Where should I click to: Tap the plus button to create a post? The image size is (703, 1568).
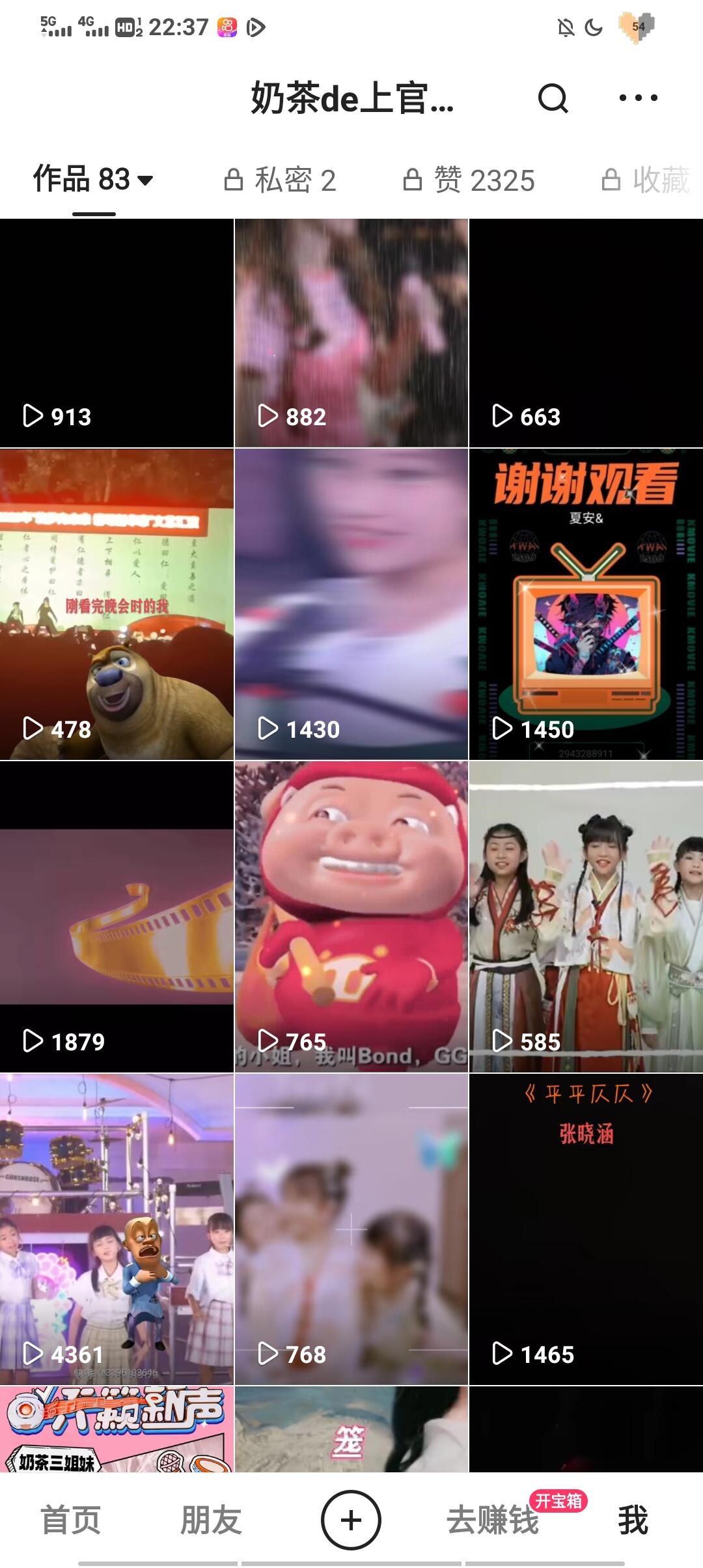pyautogui.click(x=351, y=1520)
